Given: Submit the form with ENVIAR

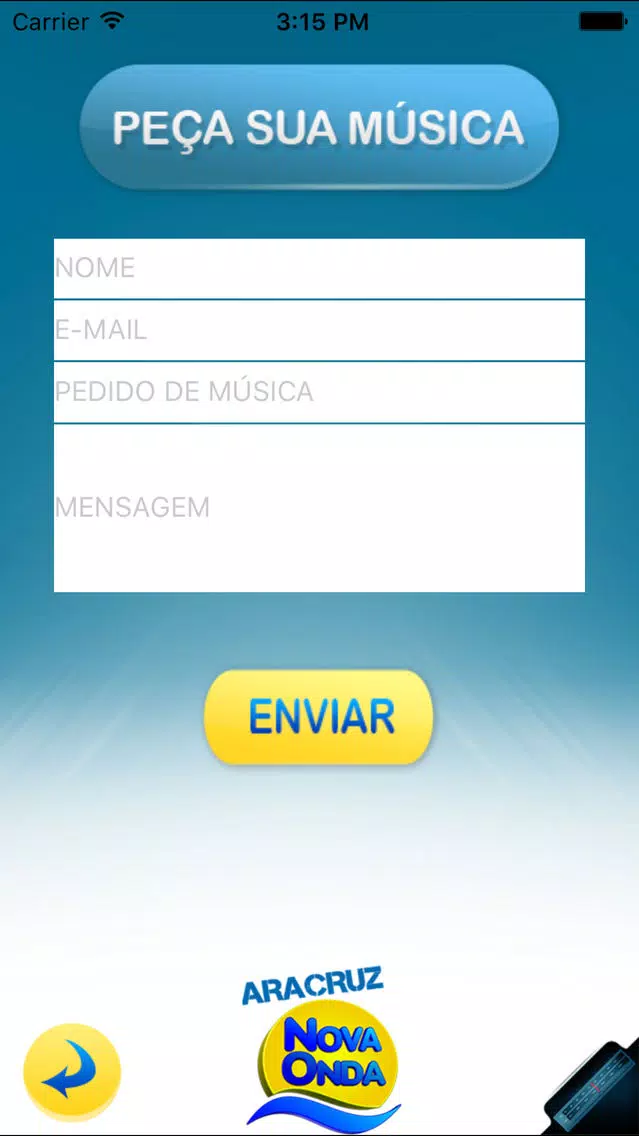Looking at the screenshot, I should (x=319, y=717).
